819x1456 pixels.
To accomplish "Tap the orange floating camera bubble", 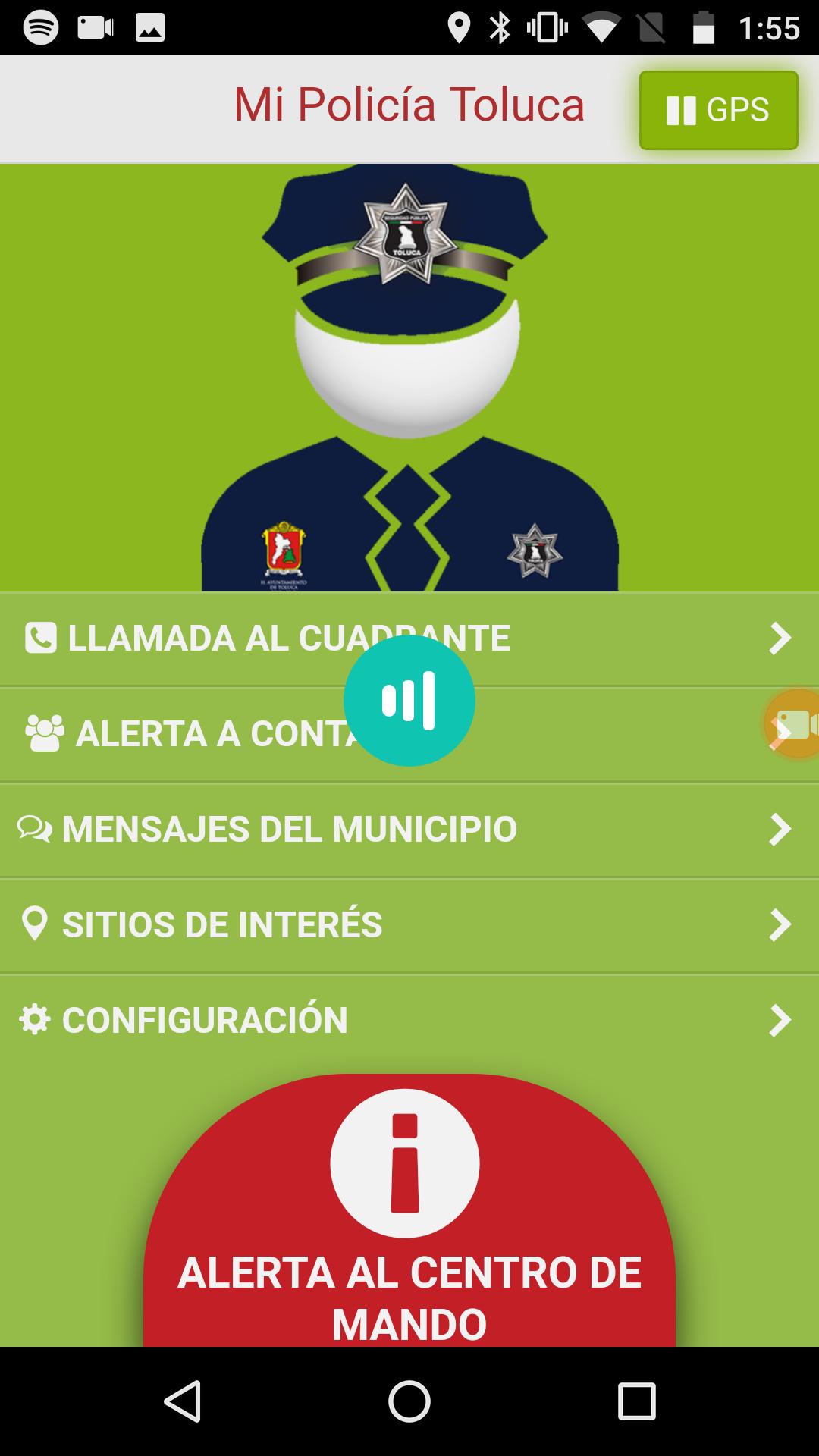I will [795, 724].
